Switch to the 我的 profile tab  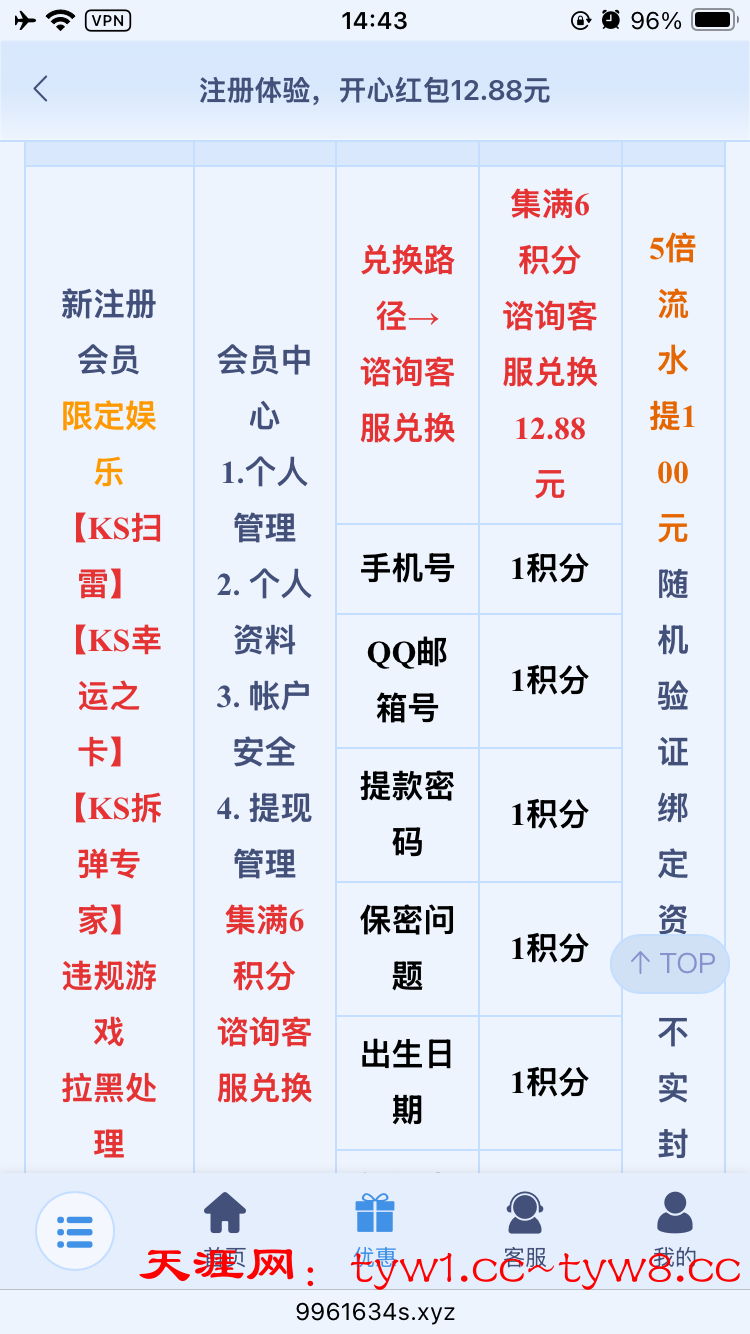tap(675, 1226)
